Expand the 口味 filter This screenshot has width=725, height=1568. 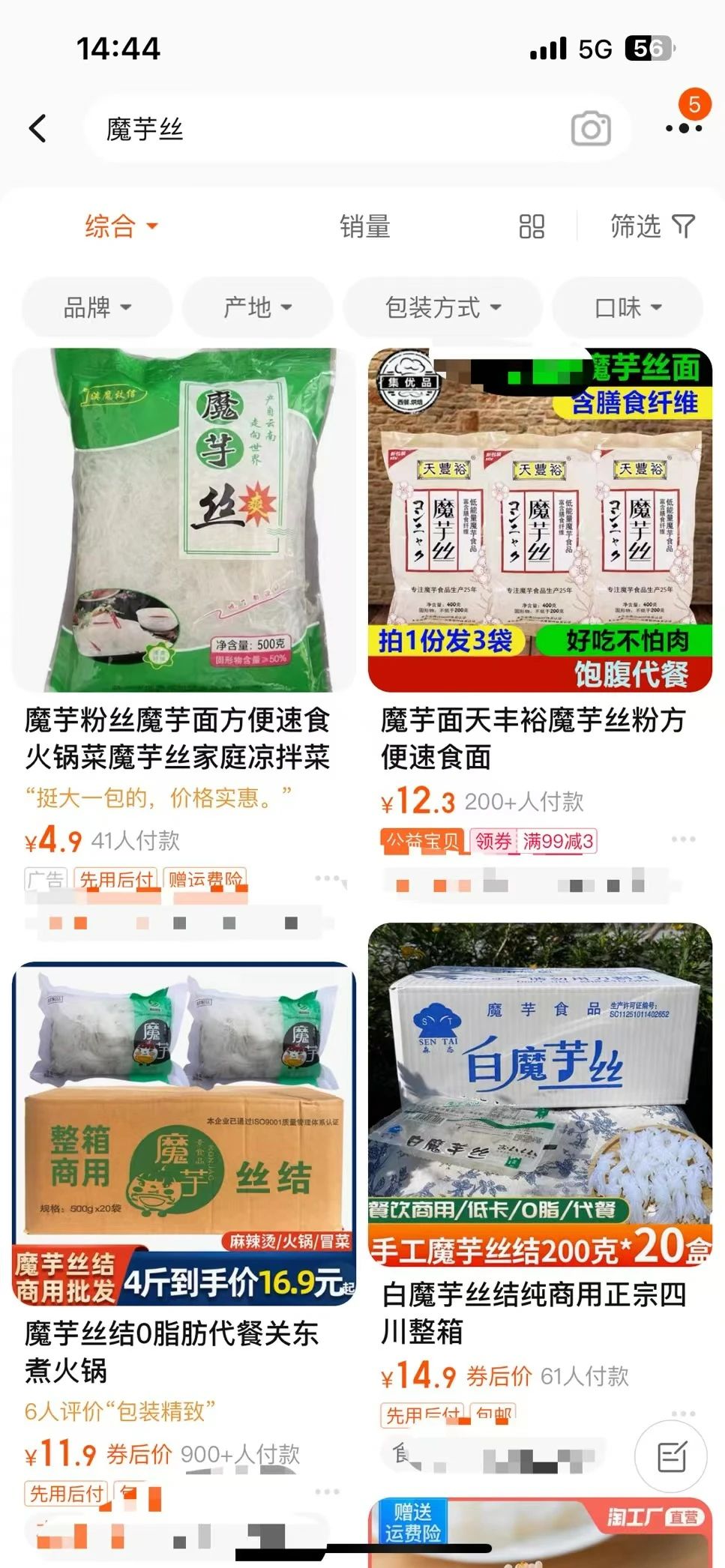pos(628,307)
